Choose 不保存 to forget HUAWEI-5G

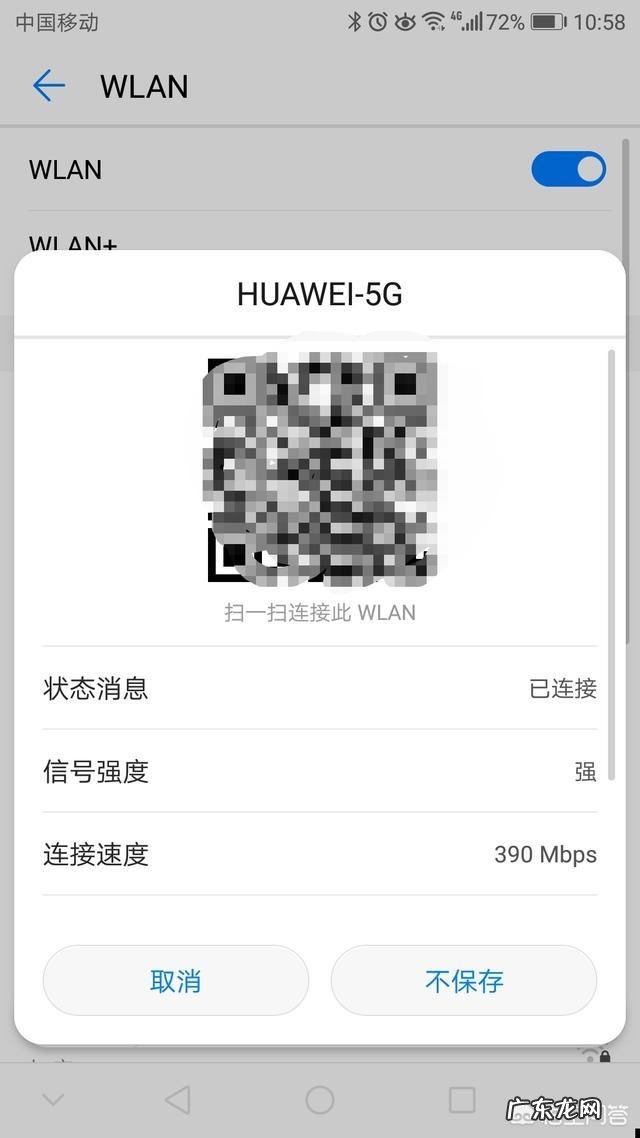pyautogui.click(x=464, y=981)
